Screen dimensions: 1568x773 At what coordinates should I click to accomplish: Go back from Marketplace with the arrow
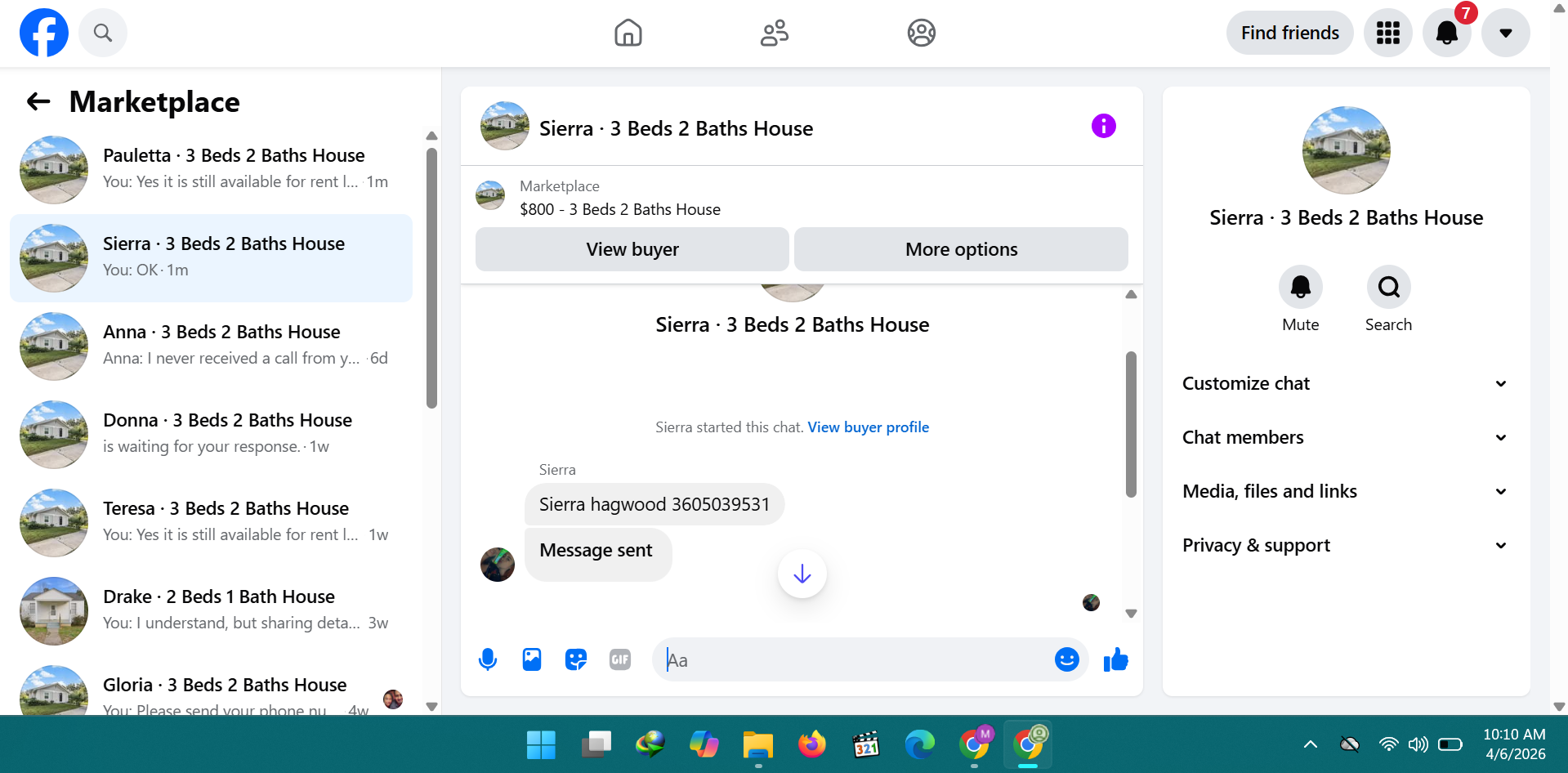click(38, 101)
